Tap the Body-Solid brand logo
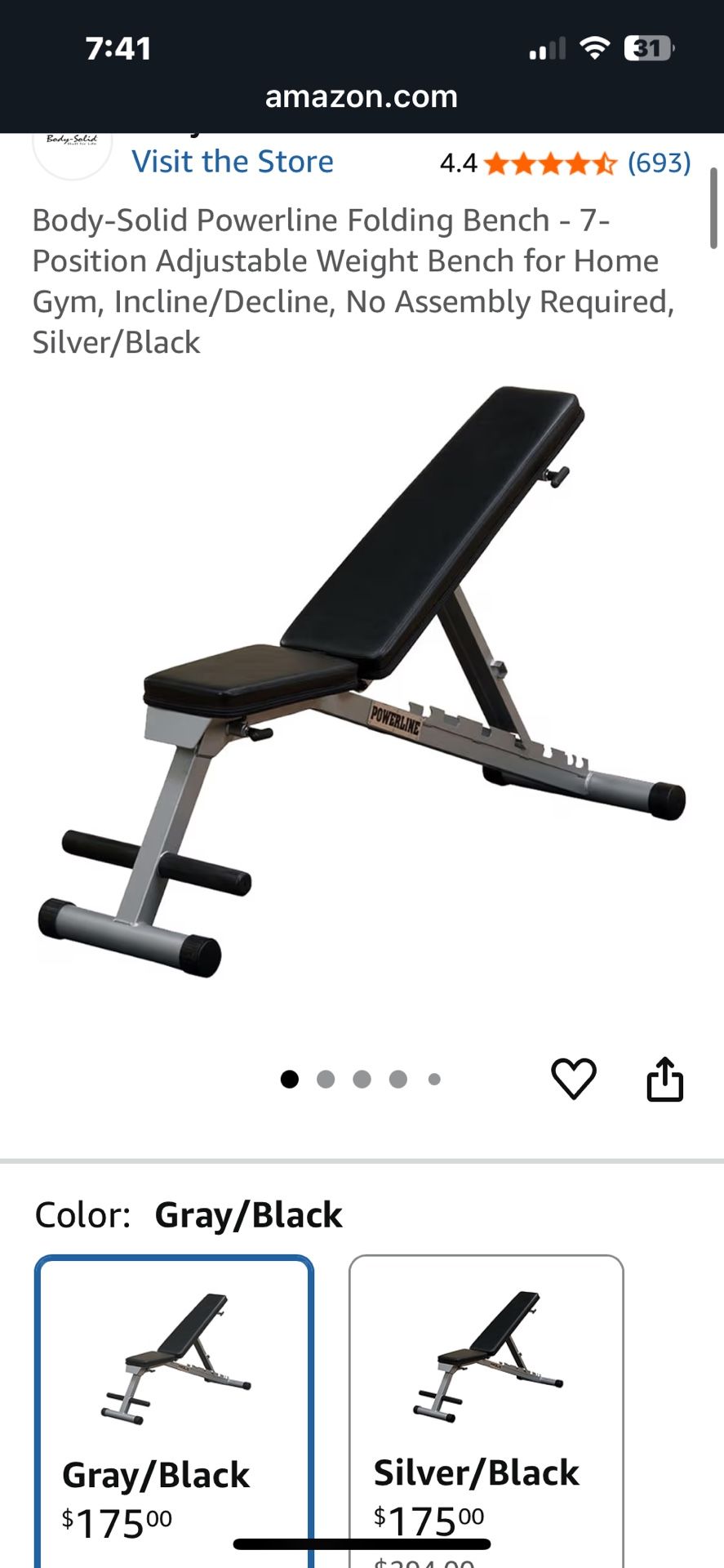The image size is (724, 1568). click(72, 149)
